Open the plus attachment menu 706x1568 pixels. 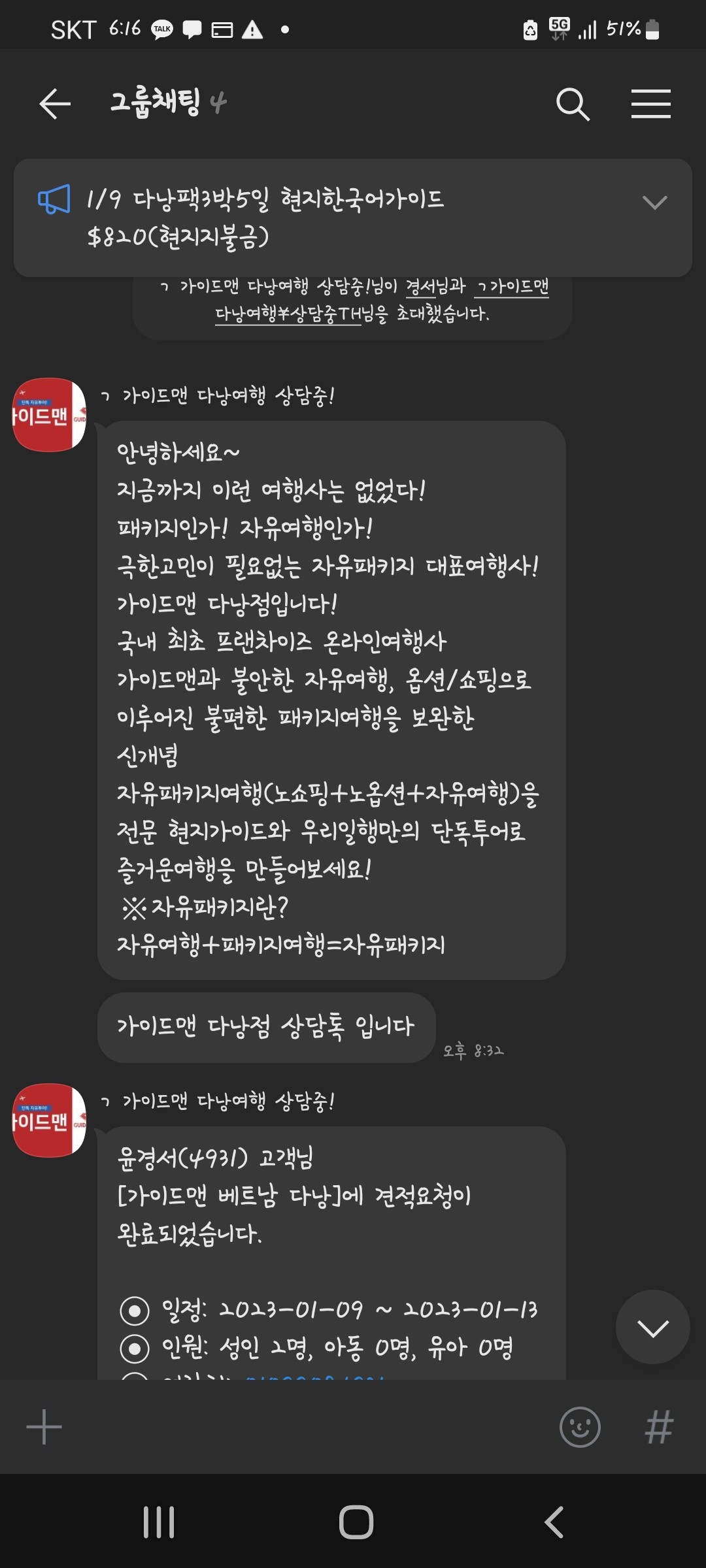(44, 1426)
